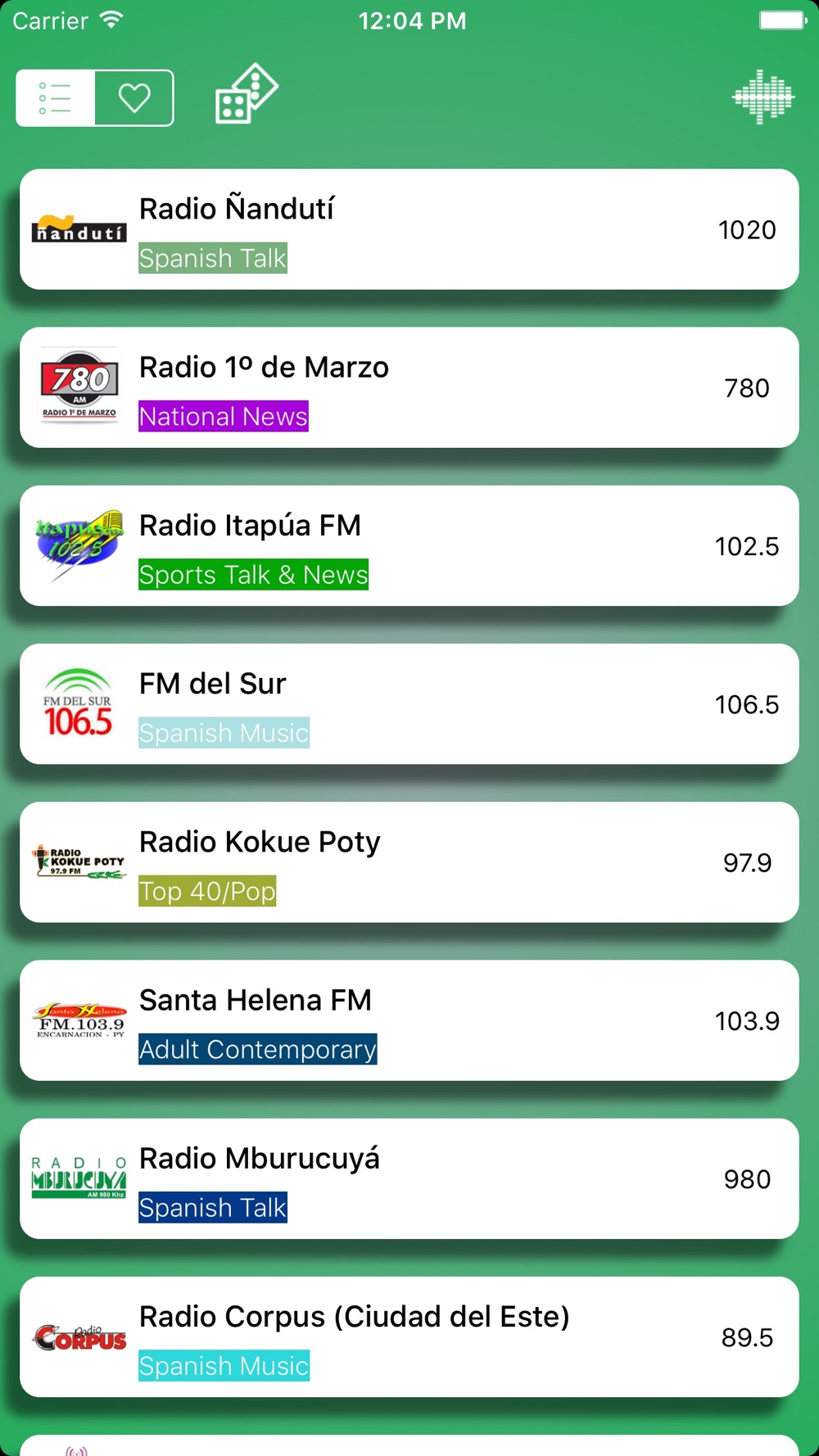Open Radio Corpus (Ciudad del Este)
Viewport: 819px width, 1456px height.
tap(409, 1336)
